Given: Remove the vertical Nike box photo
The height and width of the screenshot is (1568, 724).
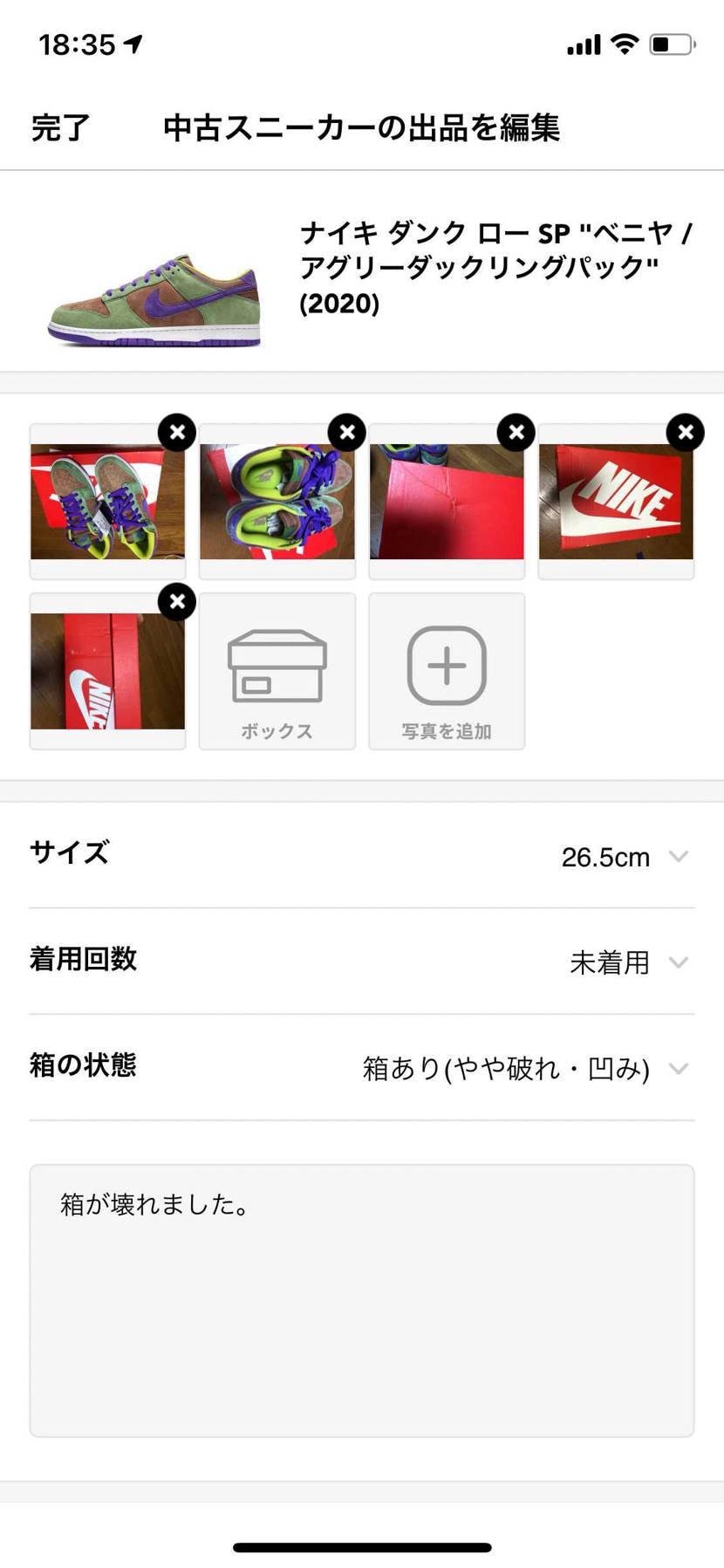Looking at the screenshot, I should click(178, 601).
